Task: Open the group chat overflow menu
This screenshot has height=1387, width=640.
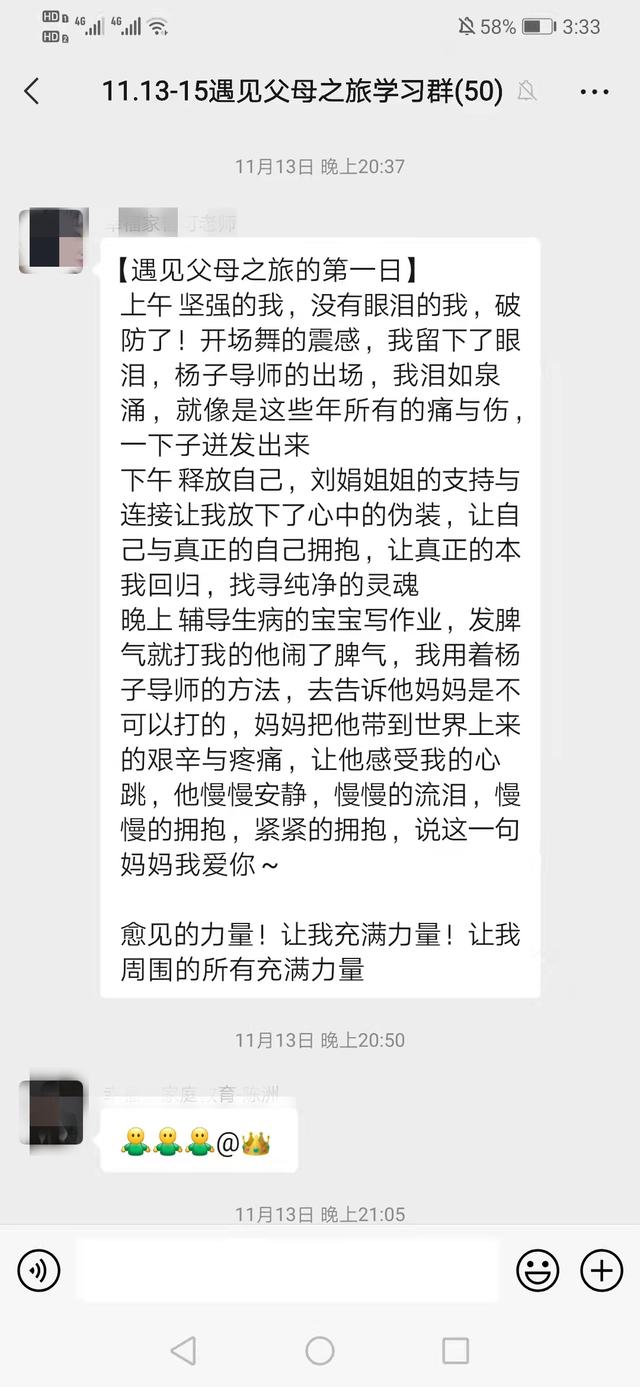Action: (594, 92)
